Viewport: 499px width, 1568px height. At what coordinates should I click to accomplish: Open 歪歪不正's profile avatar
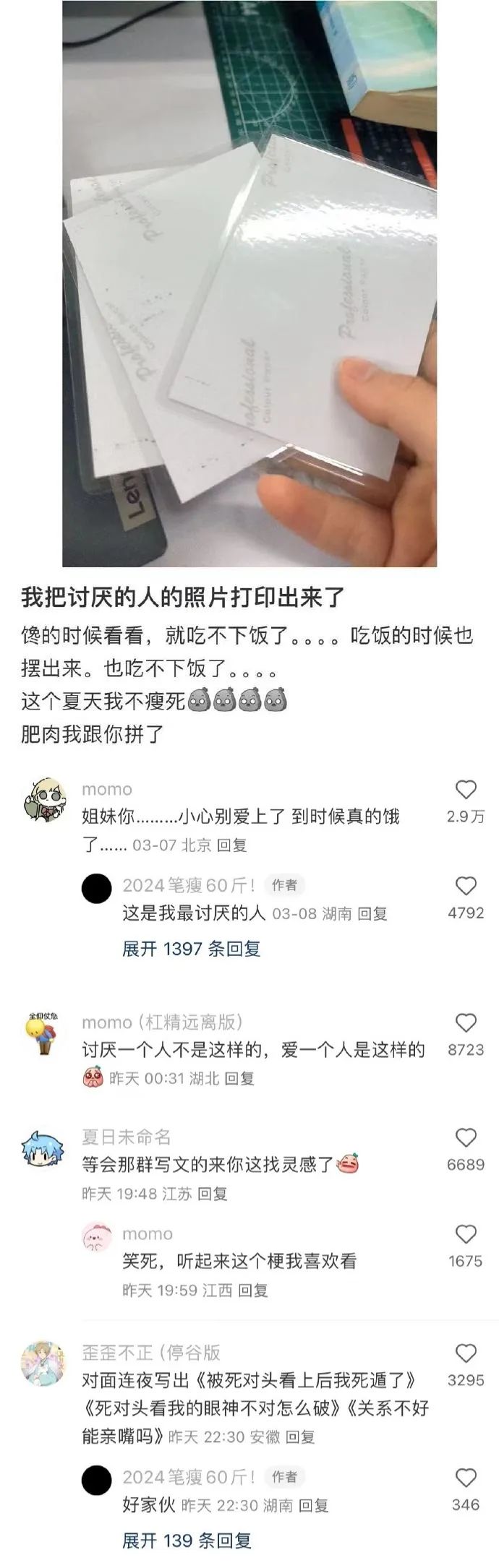click(45, 1364)
